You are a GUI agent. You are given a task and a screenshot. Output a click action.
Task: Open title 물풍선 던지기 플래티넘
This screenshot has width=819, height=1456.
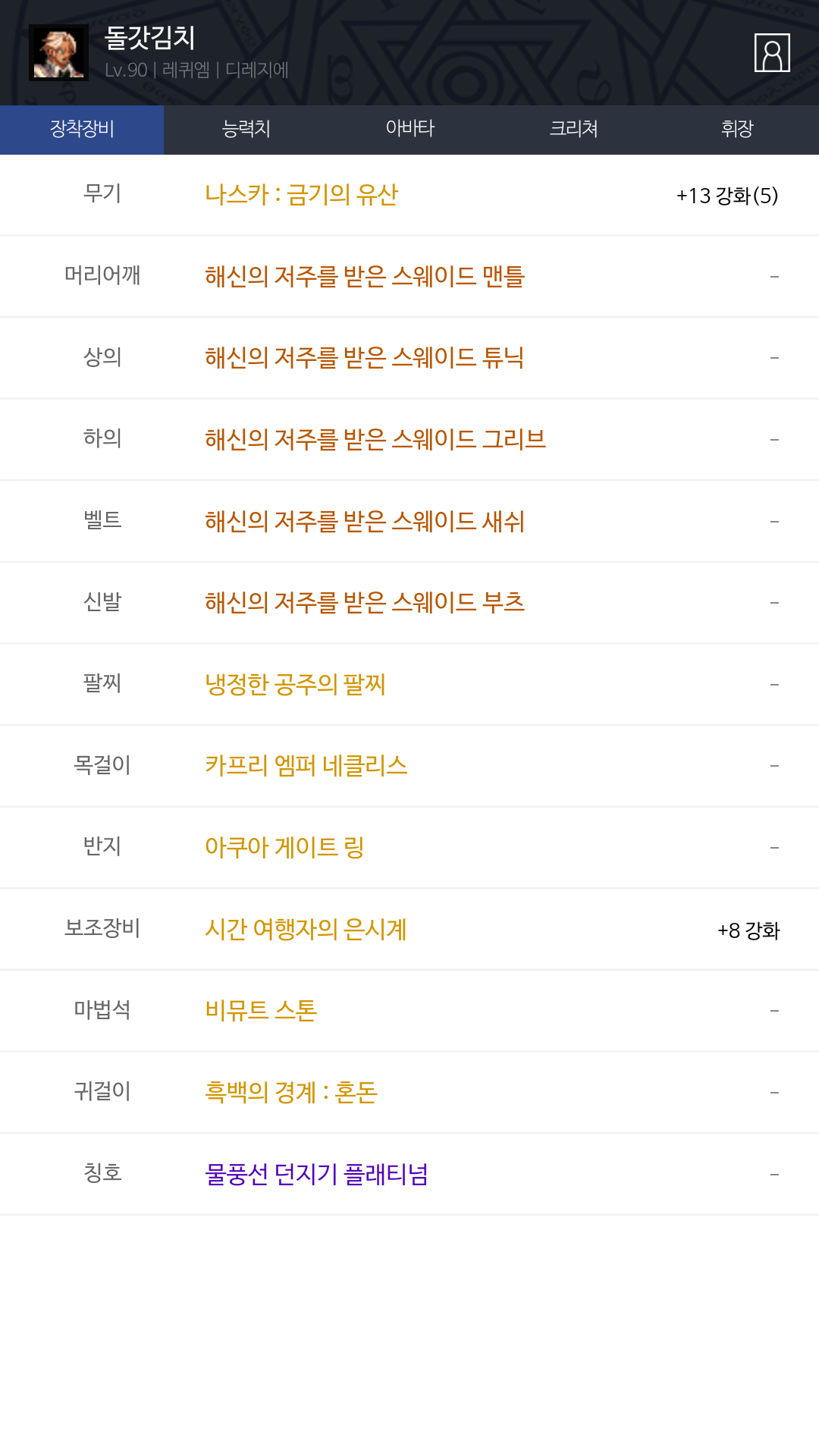coord(316,1174)
